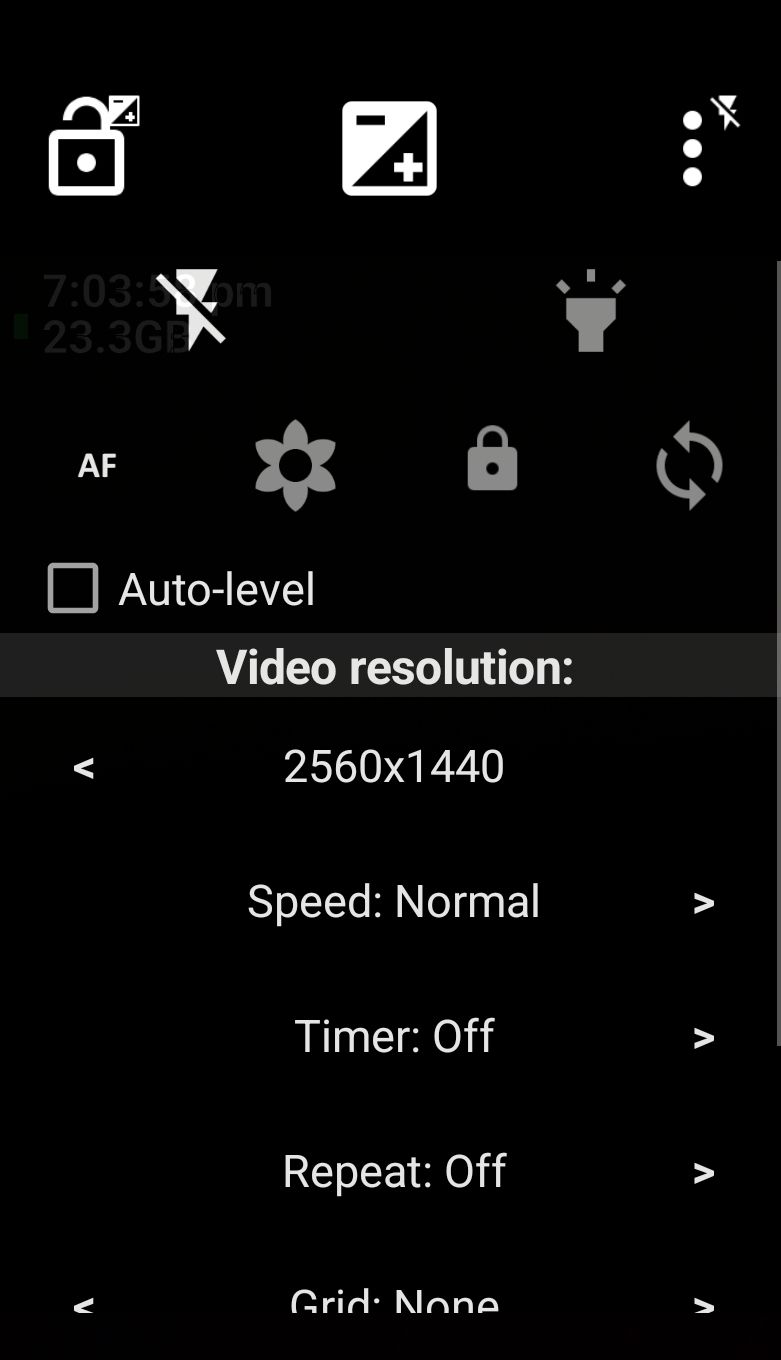
Task: Increase Speed with the right arrow
Action: click(x=704, y=902)
